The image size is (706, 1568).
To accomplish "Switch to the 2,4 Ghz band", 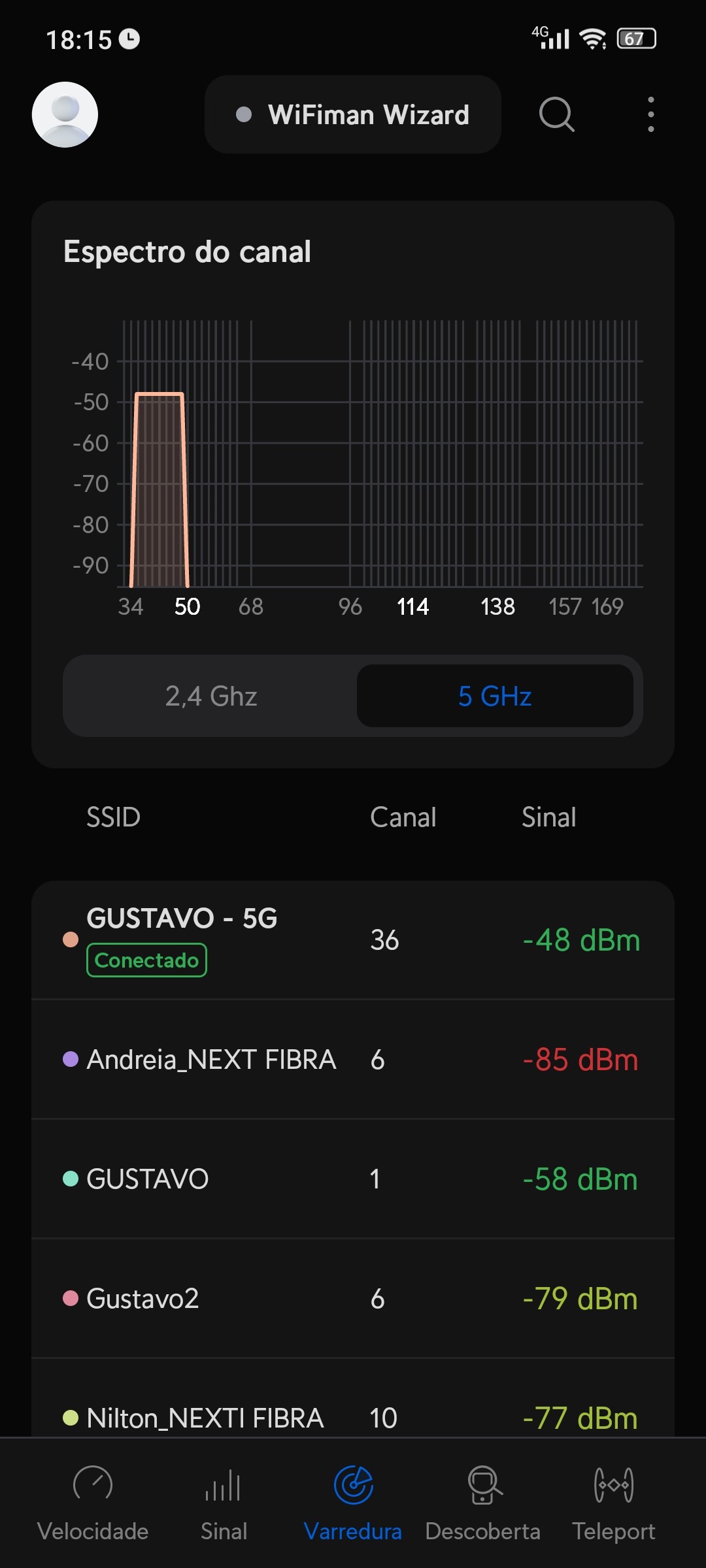I will (211, 696).
